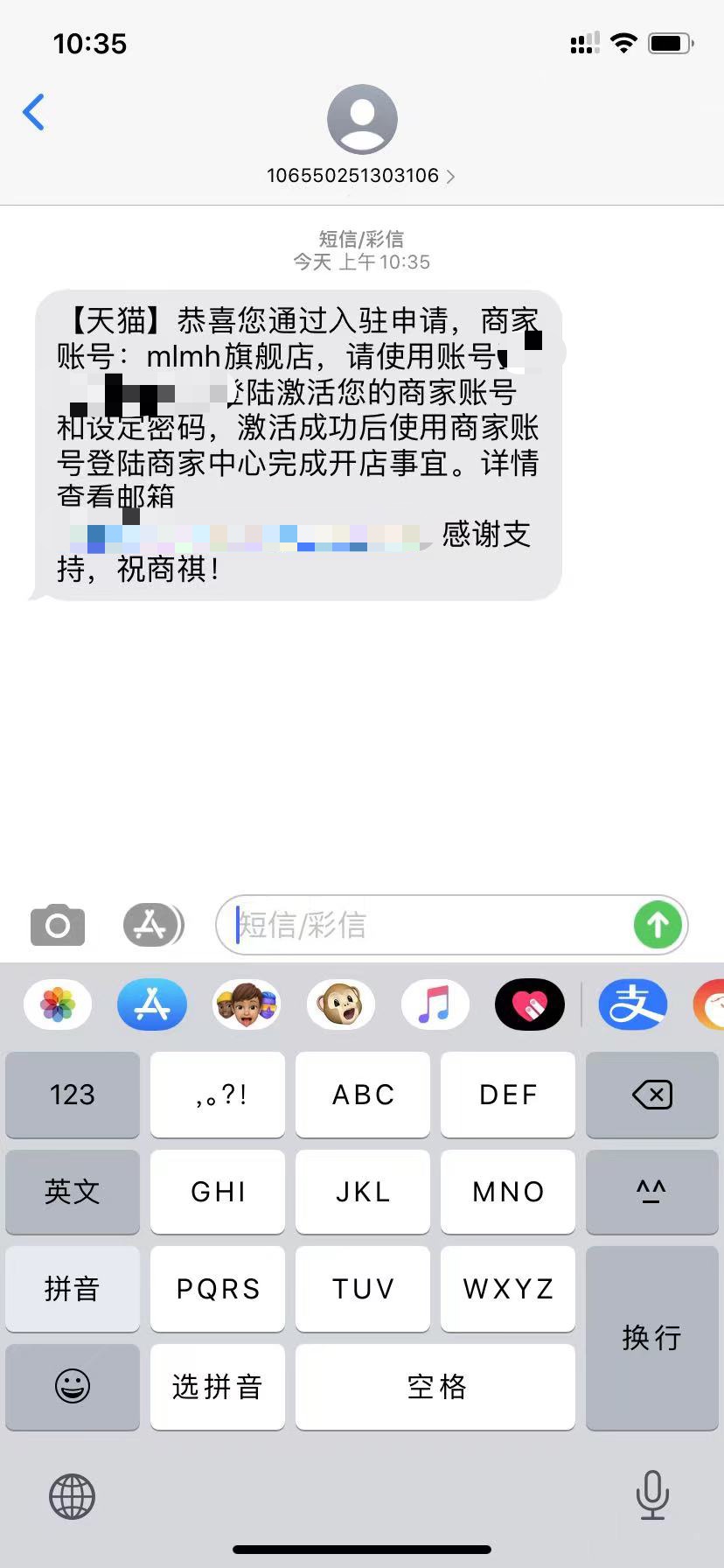The height and width of the screenshot is (1568, 724).
Task: Start dictation with the microphone
Action: tap(652, 1495)
